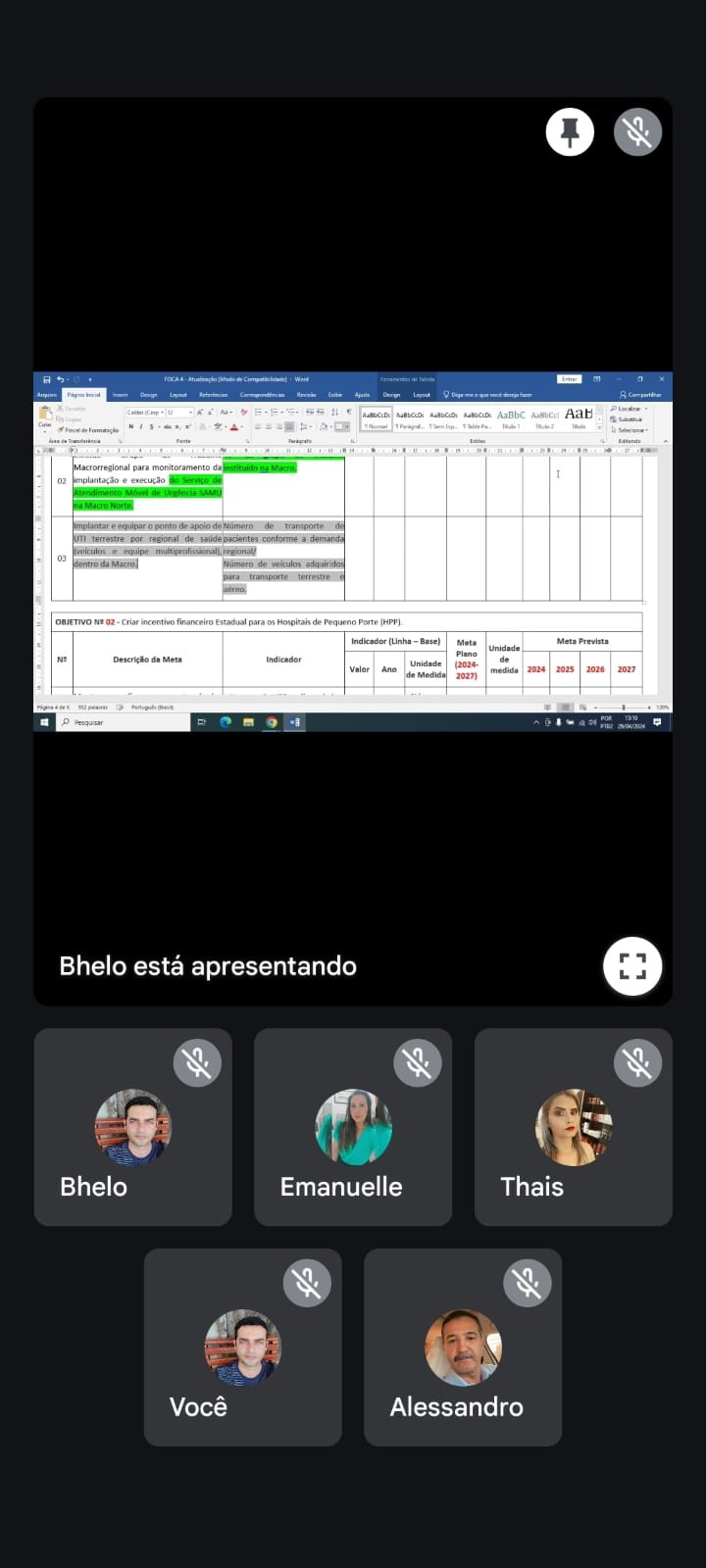The height and width of the screenshot is (1568, 706).
Task: Select Emanuelle's participant tile
Action: 353,1127
